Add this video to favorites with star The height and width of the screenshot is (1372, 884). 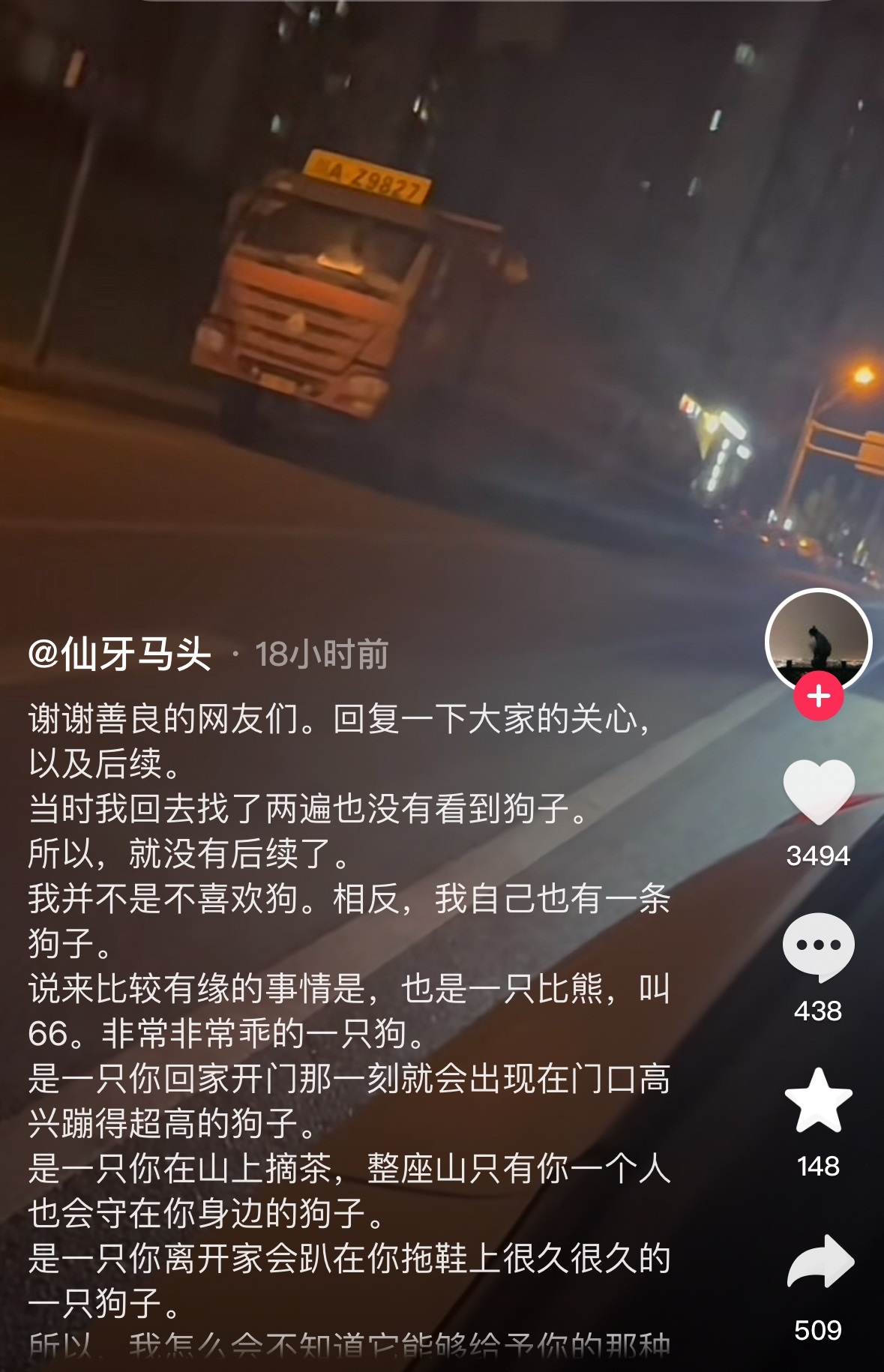(x=818, y=1101)
